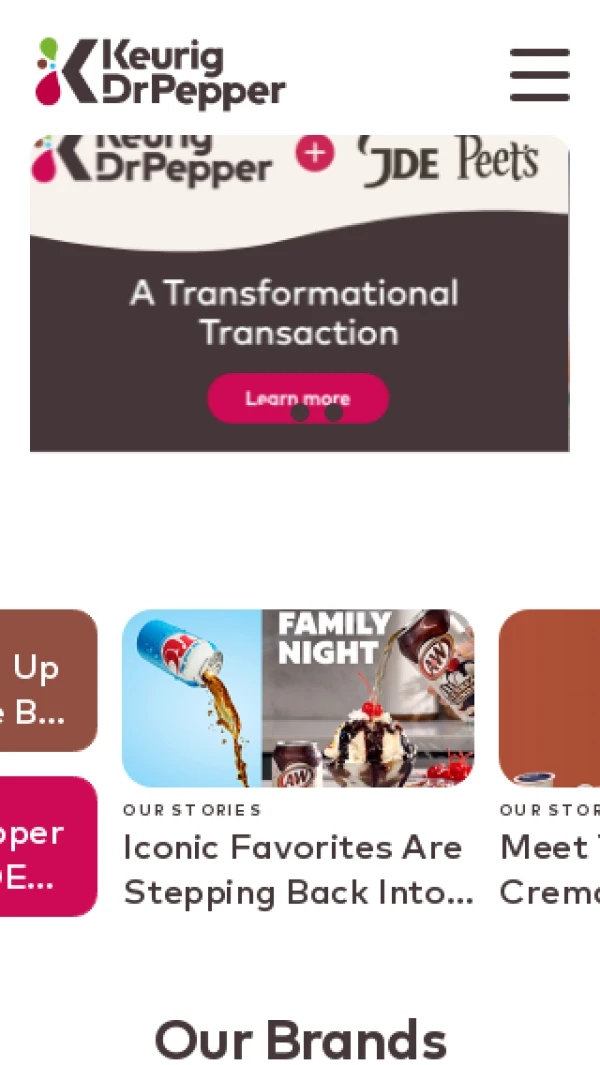Open the pink card ending with pper
This screenshot has height=1065, width=600.
[x=48, y=846]
